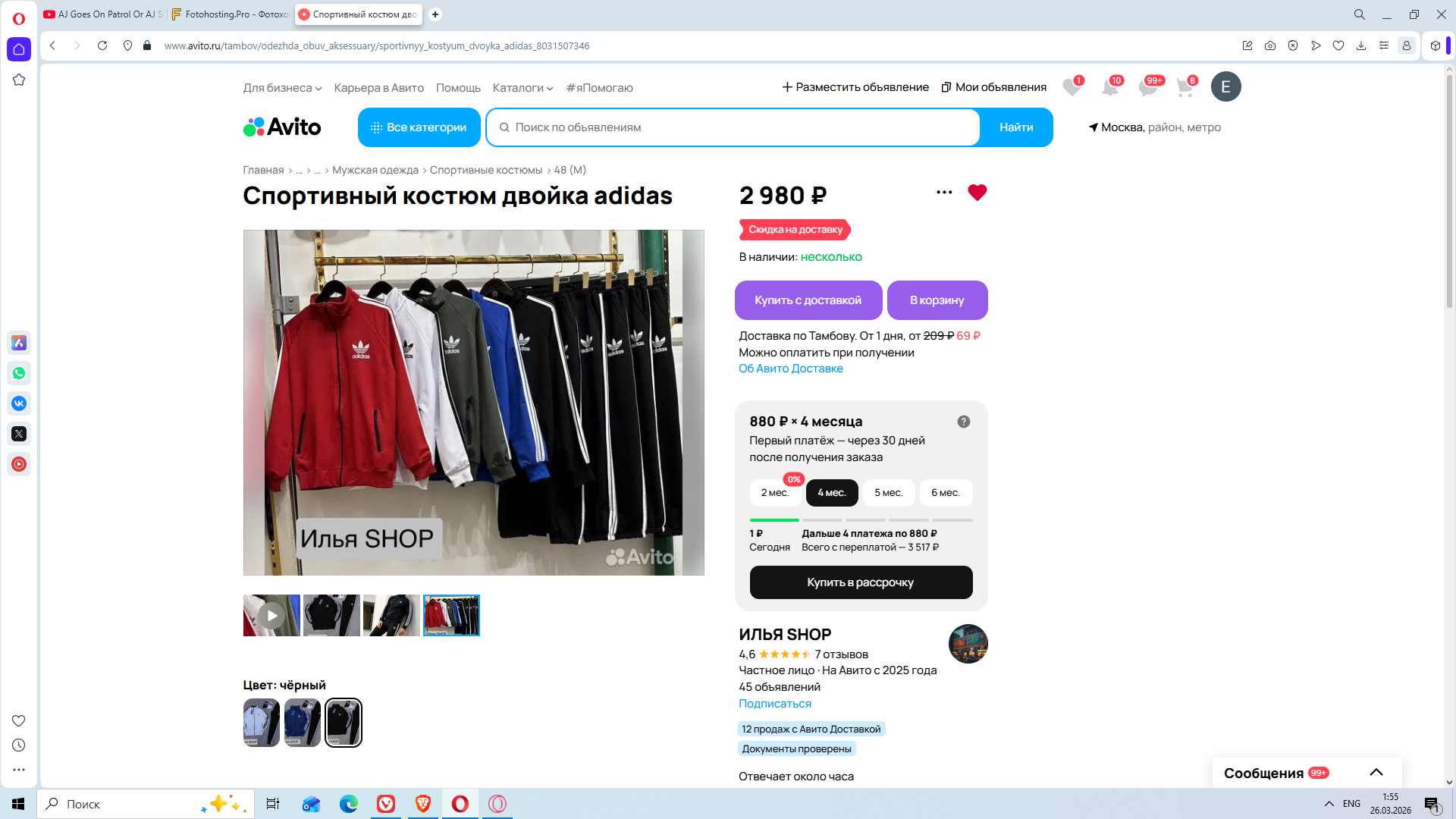
Task: Open the Об Авито Доставке link
Action: (x=790, y=369)
